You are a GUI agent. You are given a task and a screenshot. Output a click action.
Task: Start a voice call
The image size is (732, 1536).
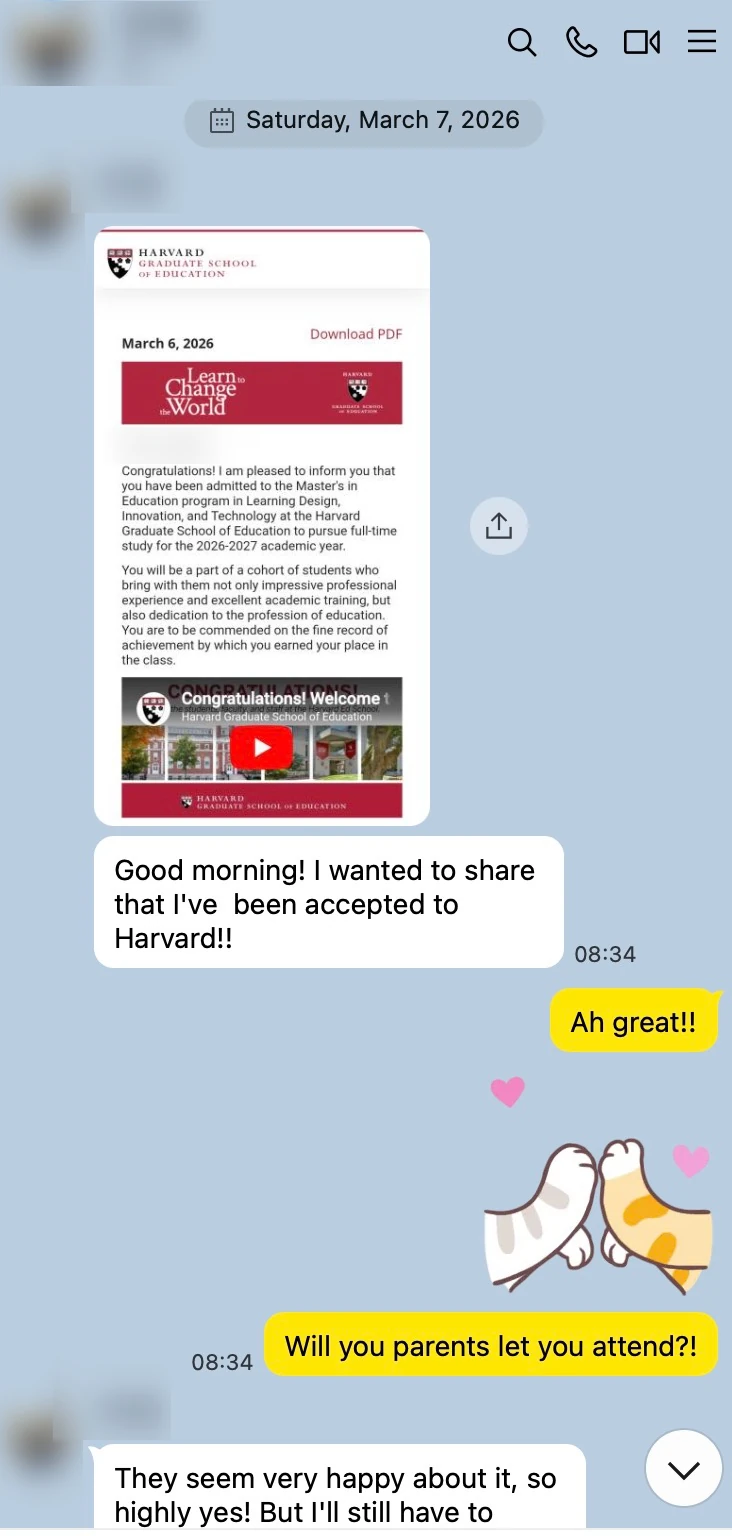click(581, 42)
